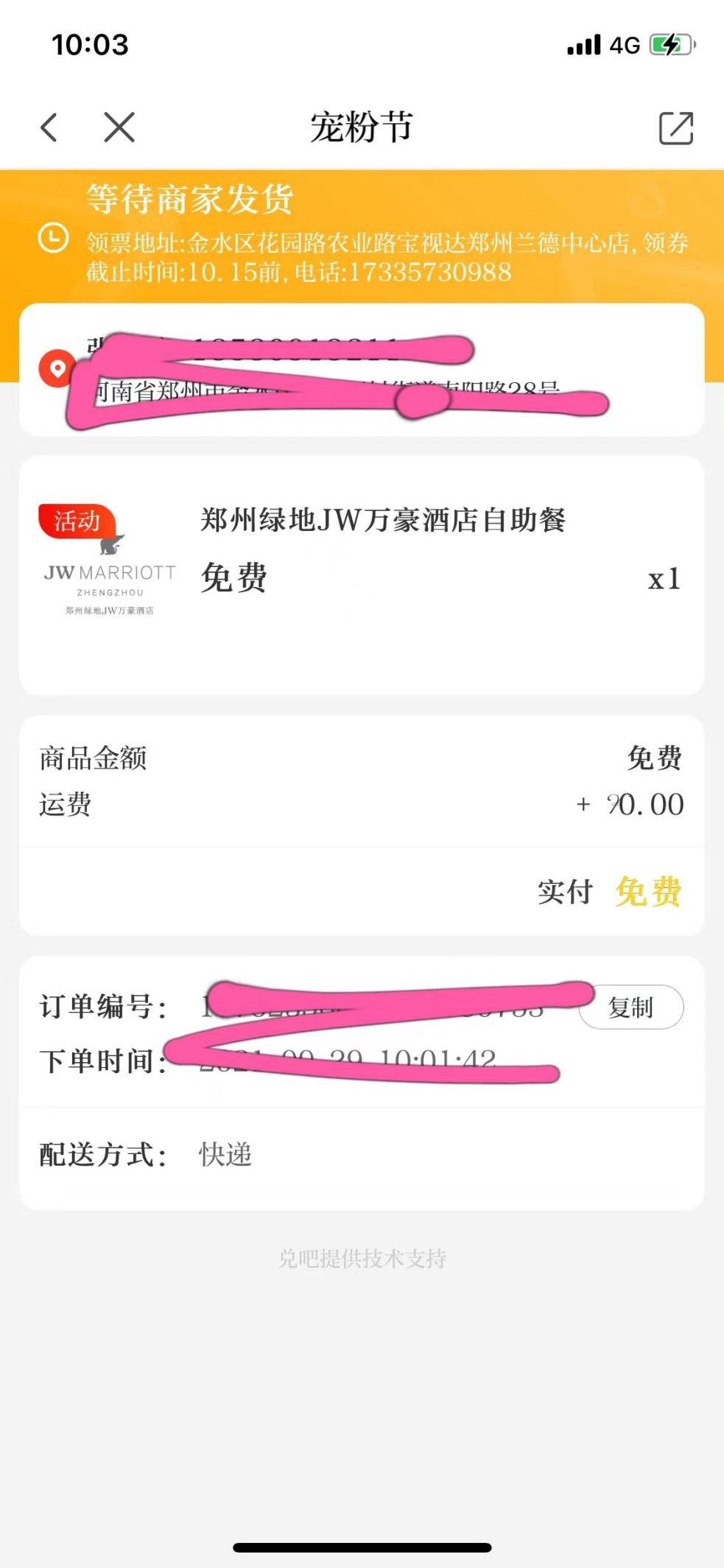The width and height of the screenshot is (724, 1568).
Task: Go back using the arrow icon
Action: coord(49,127)
